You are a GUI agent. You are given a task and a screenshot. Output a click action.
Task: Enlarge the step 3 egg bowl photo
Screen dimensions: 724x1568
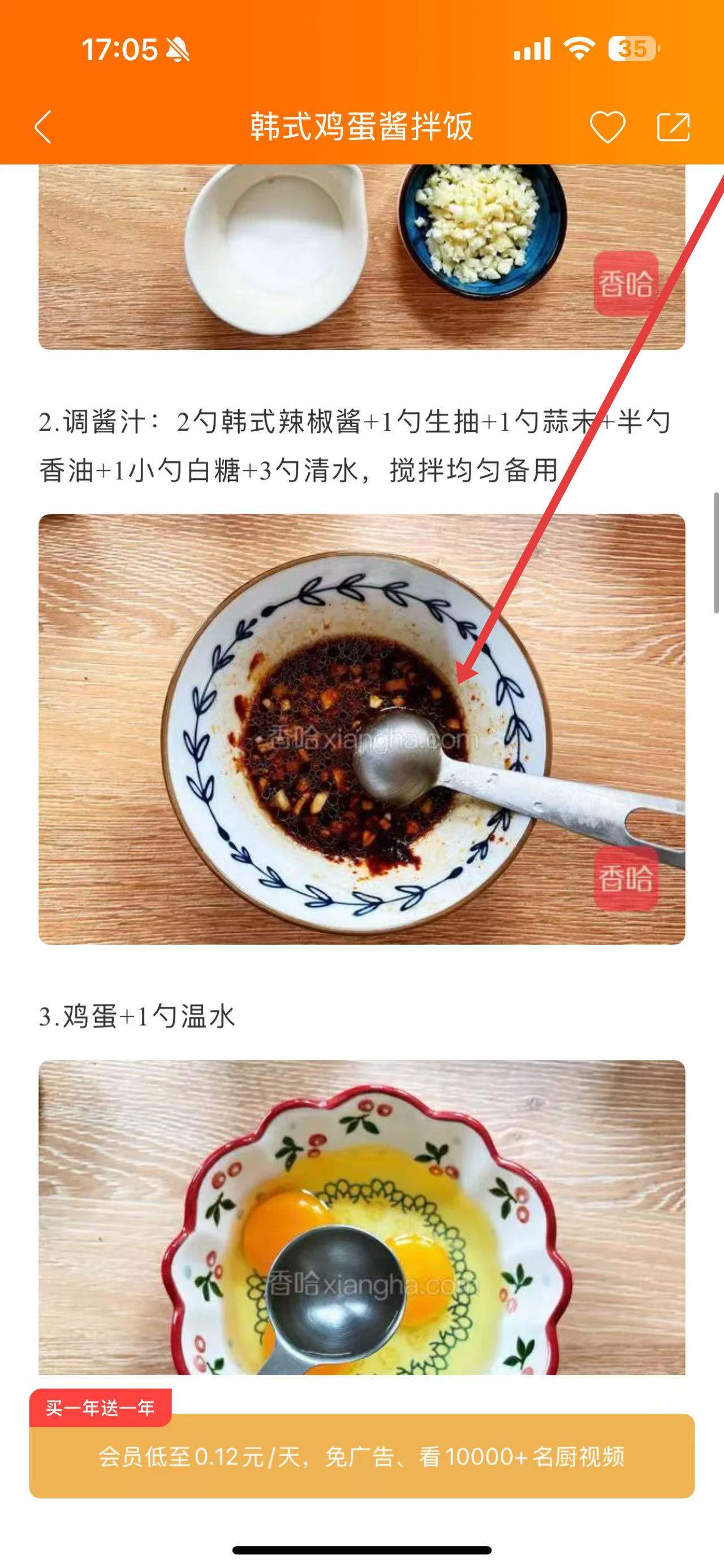point(361,1218)
